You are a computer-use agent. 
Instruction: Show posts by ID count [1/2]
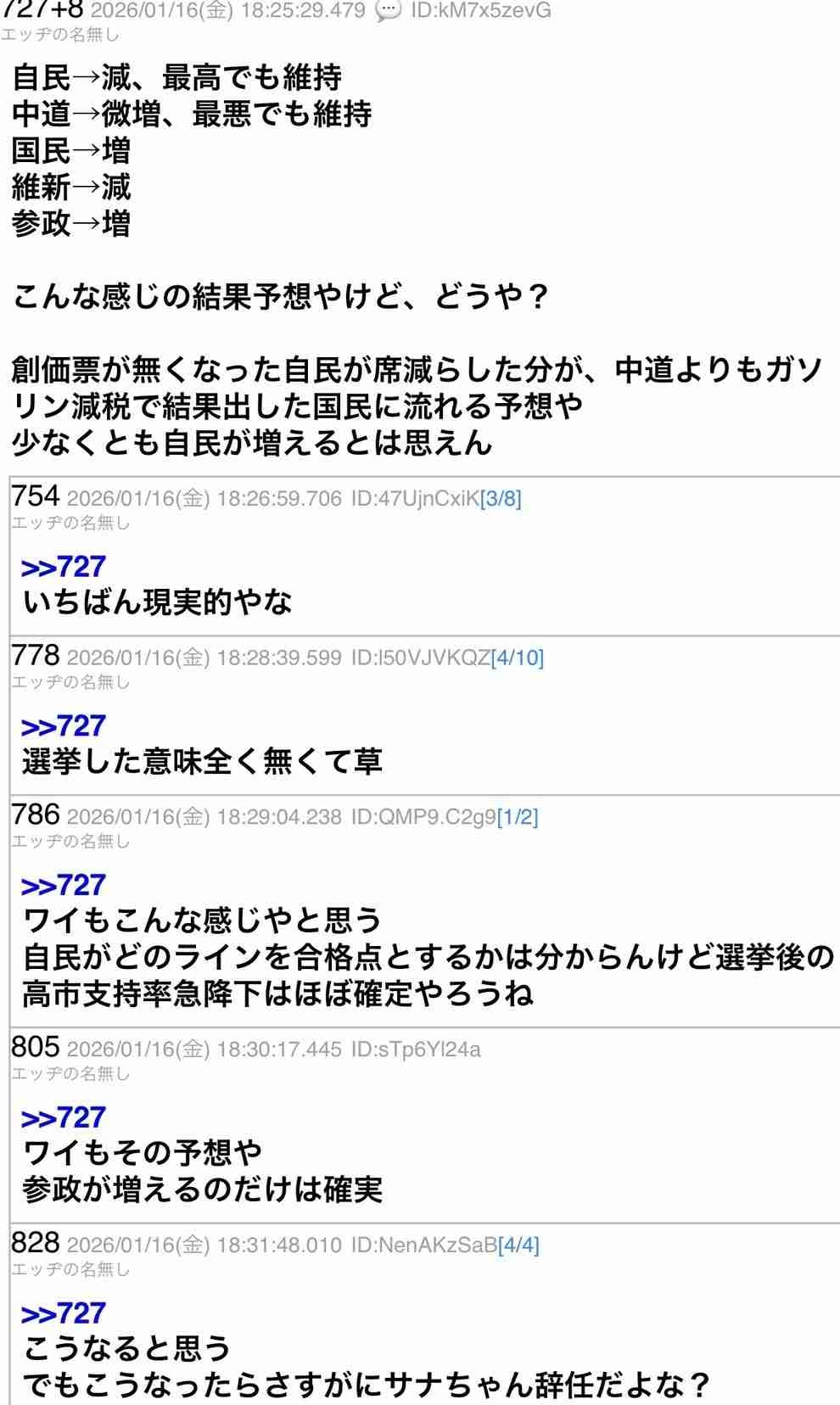(517, 817)
